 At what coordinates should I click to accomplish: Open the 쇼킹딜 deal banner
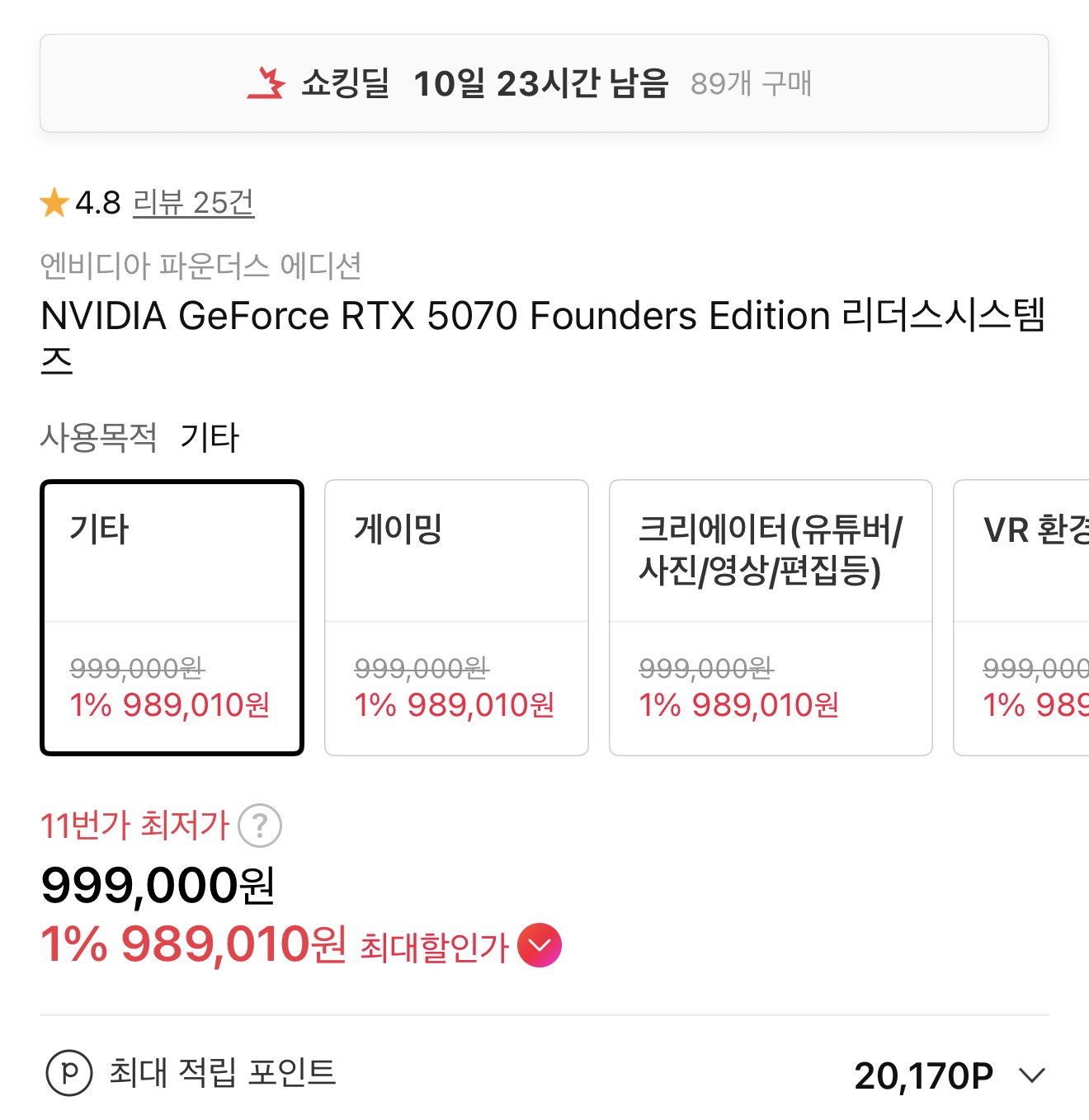[544, 83]
